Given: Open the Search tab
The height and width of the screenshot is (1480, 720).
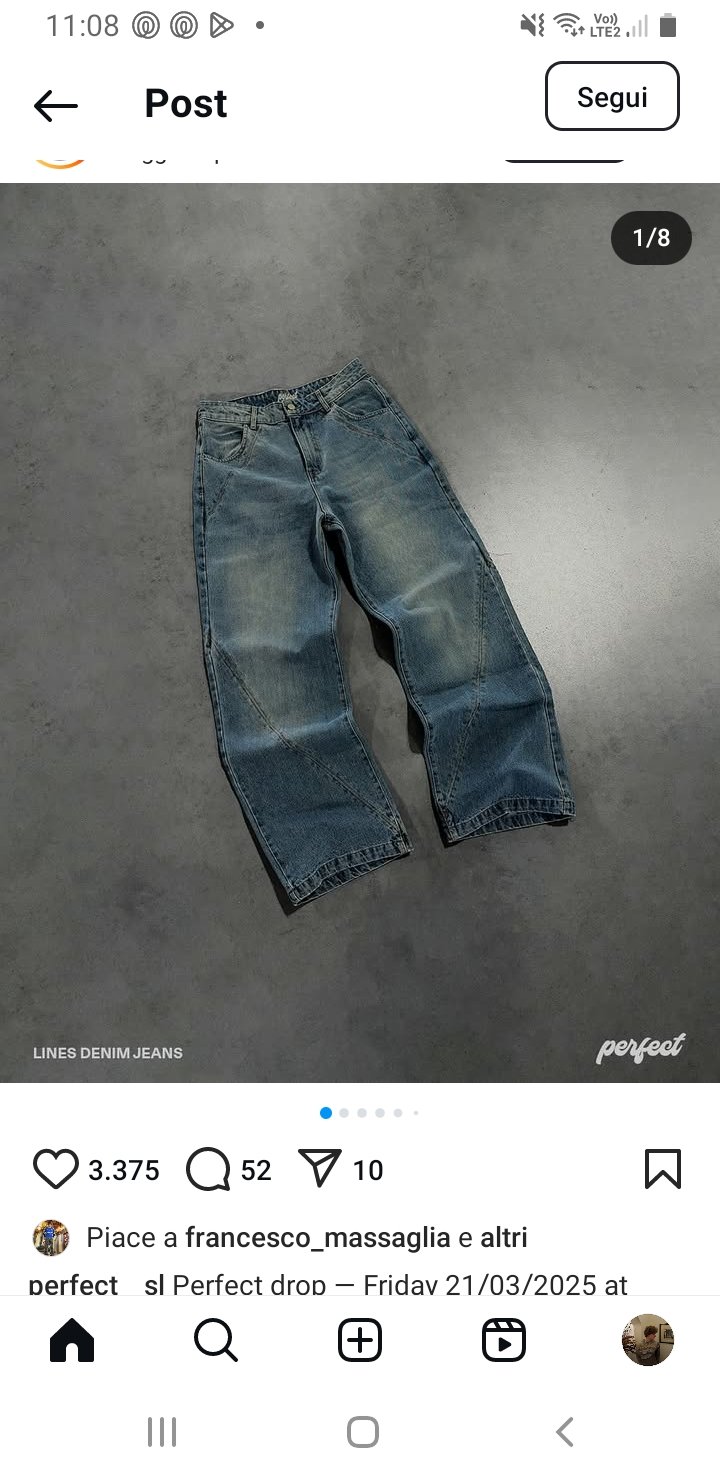Looking at the screenshot, I should click(x=216, y=1340).
